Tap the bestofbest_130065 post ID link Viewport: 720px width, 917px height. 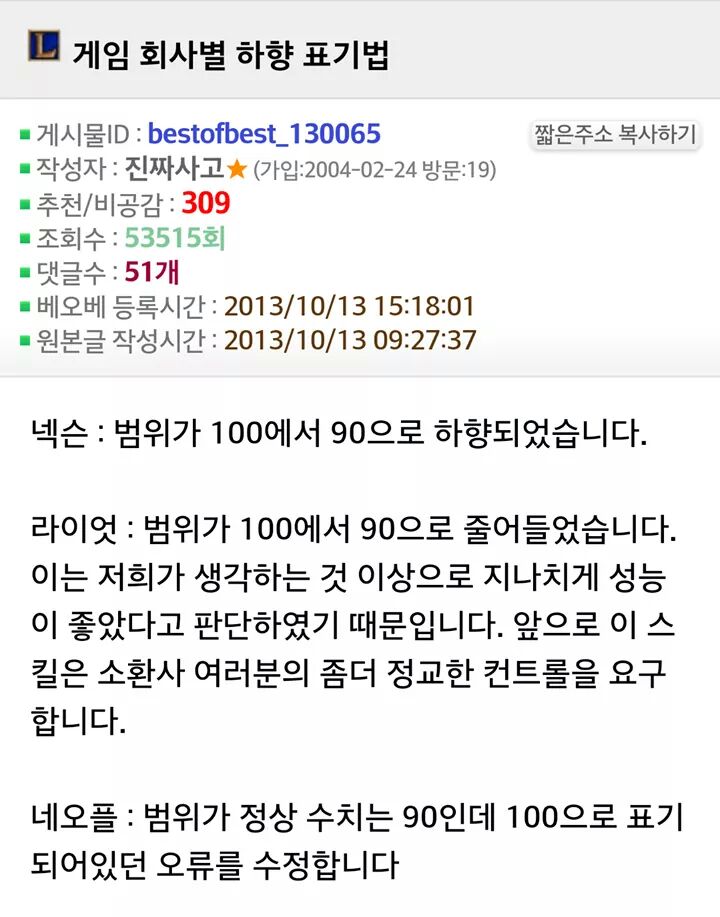tap(264, 134)
